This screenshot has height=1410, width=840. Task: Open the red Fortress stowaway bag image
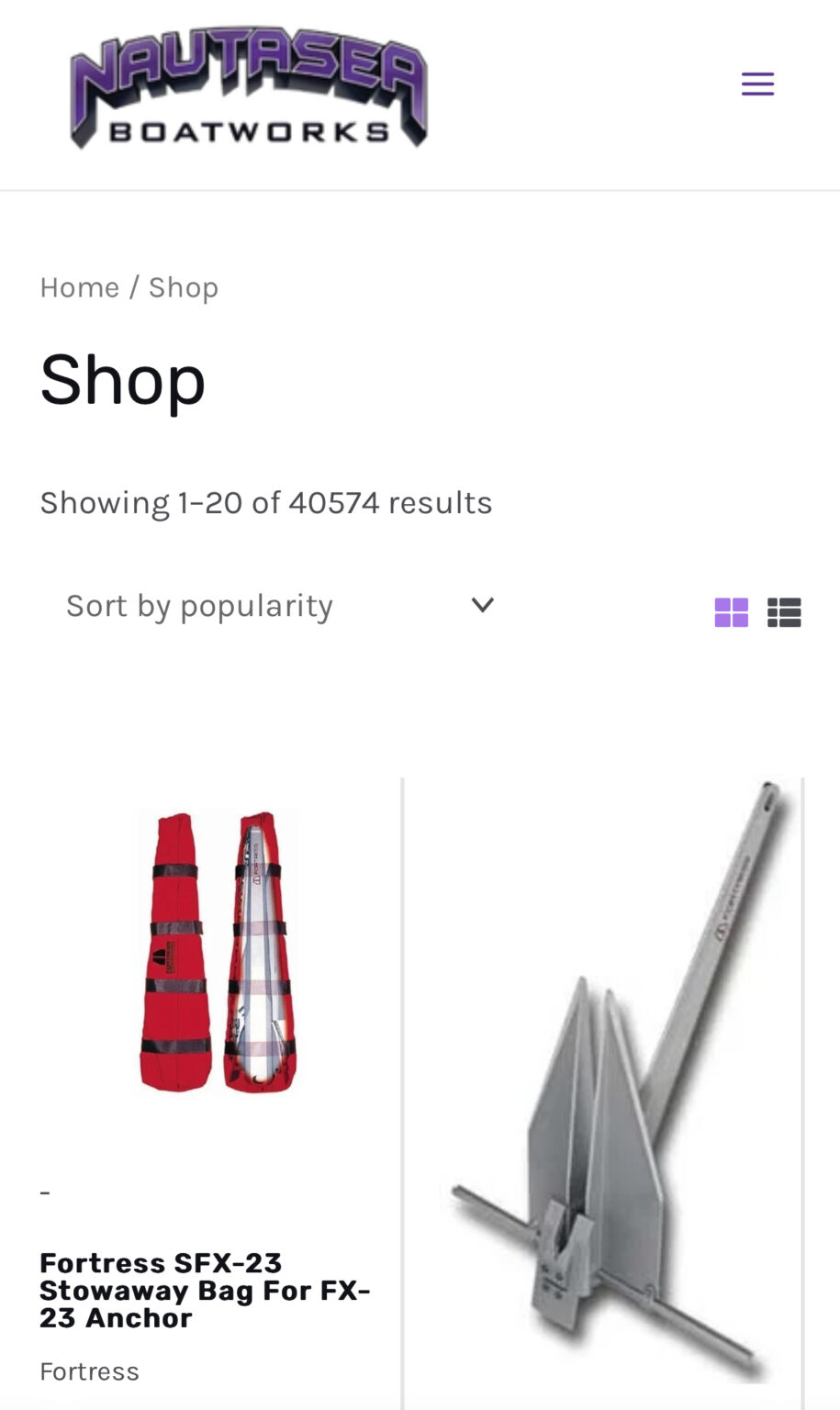(x=218, y=951)
